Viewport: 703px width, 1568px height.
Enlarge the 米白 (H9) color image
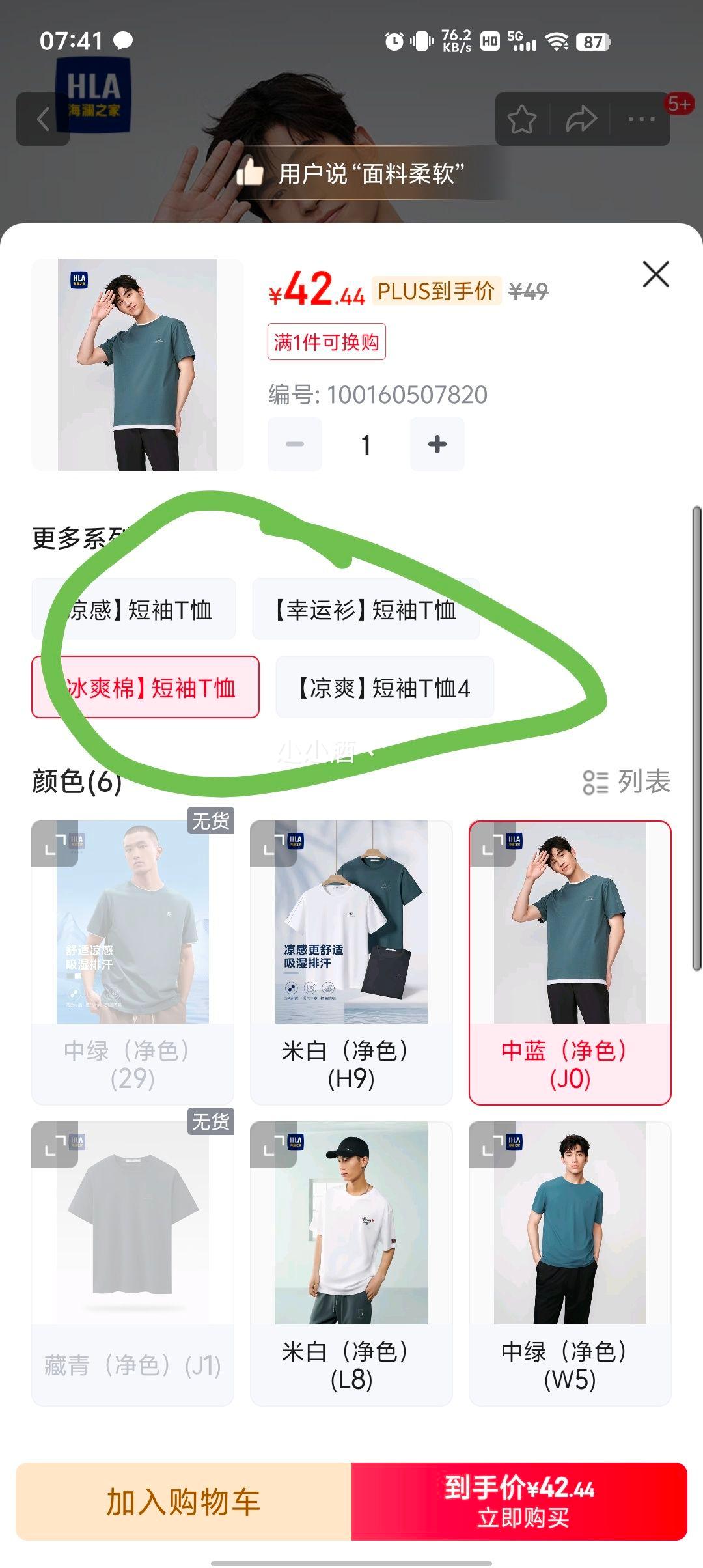[x=273, y=844]
